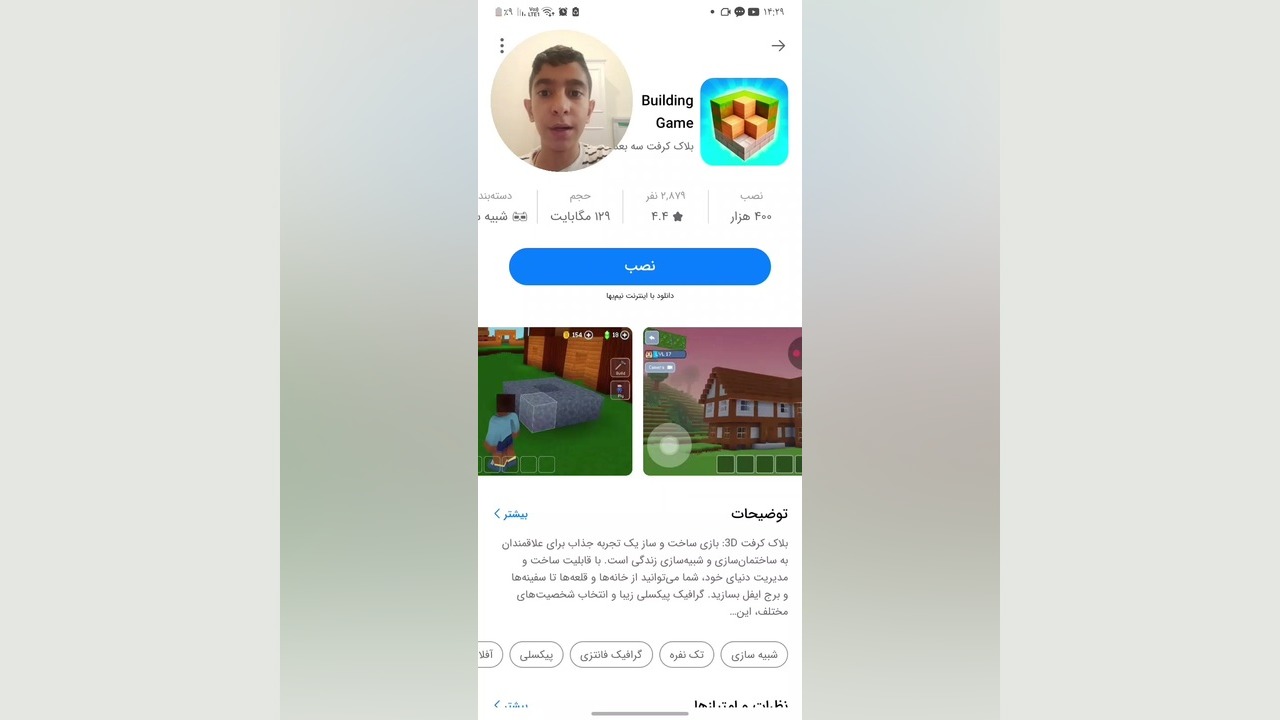This screenshot has height=720, width=1280.
Task: Tap the blue نصب install button
Action: pyautogui.click(x=640, y=267)
